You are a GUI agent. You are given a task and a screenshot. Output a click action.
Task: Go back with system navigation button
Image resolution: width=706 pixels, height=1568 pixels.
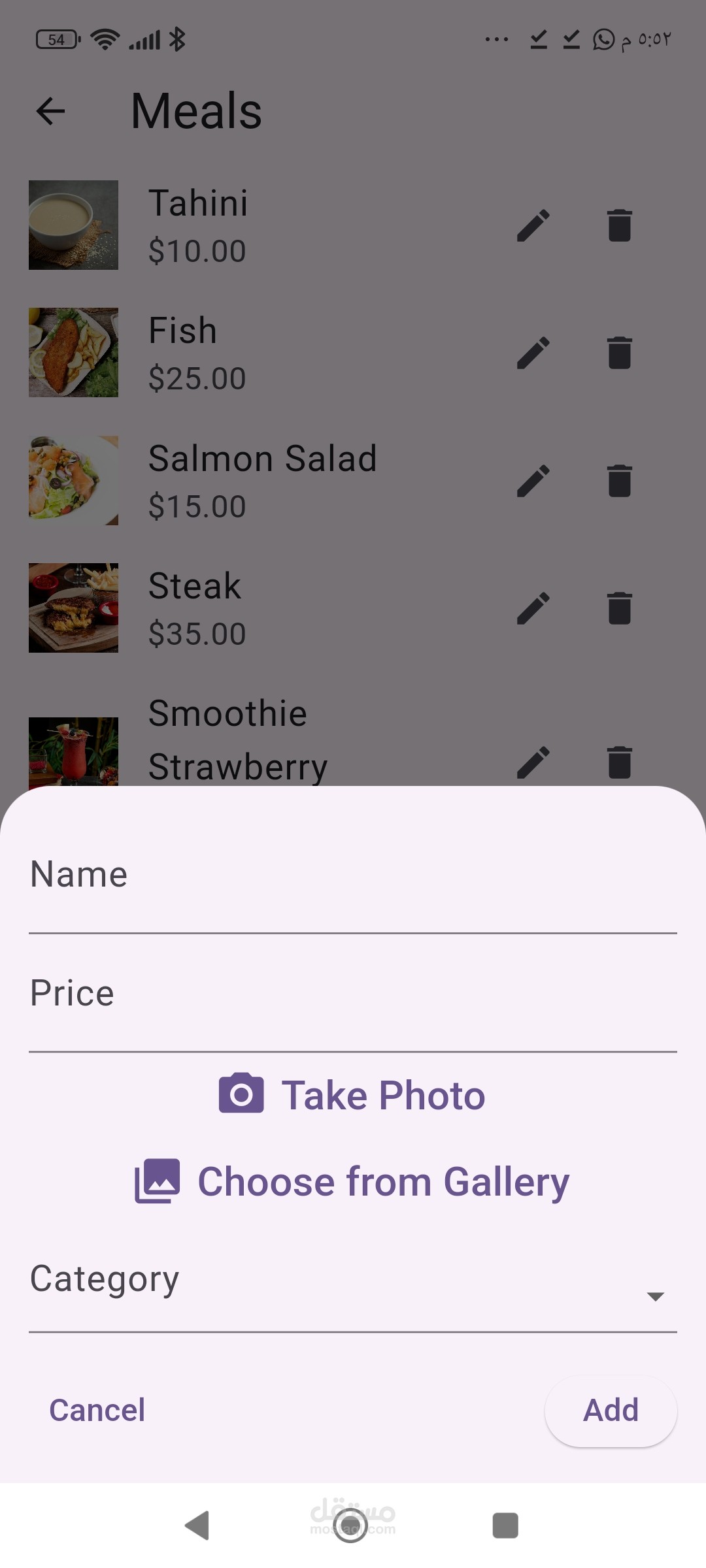[x=197, y=1526]
